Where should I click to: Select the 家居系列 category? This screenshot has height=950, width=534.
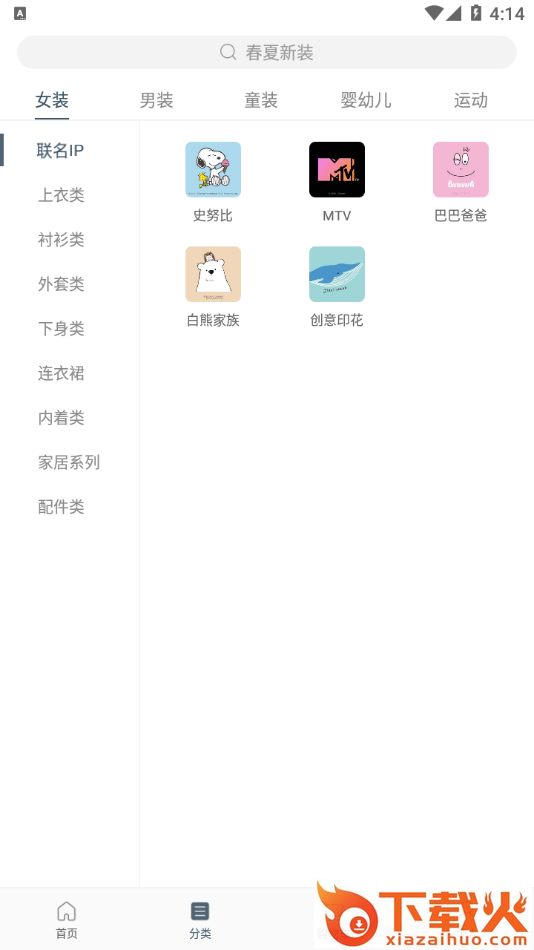[x=69, y=462]
